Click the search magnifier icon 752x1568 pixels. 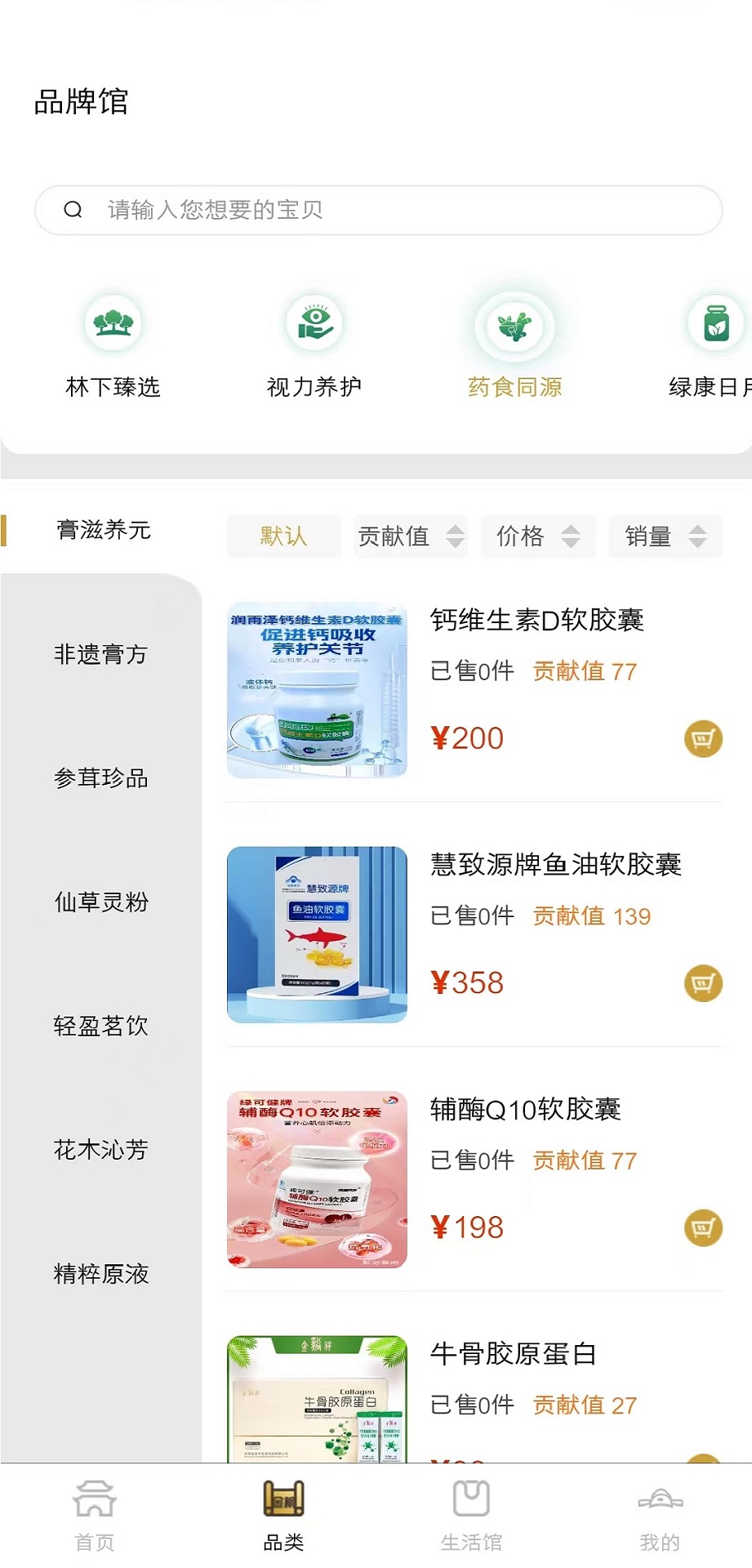coord(73,209)
